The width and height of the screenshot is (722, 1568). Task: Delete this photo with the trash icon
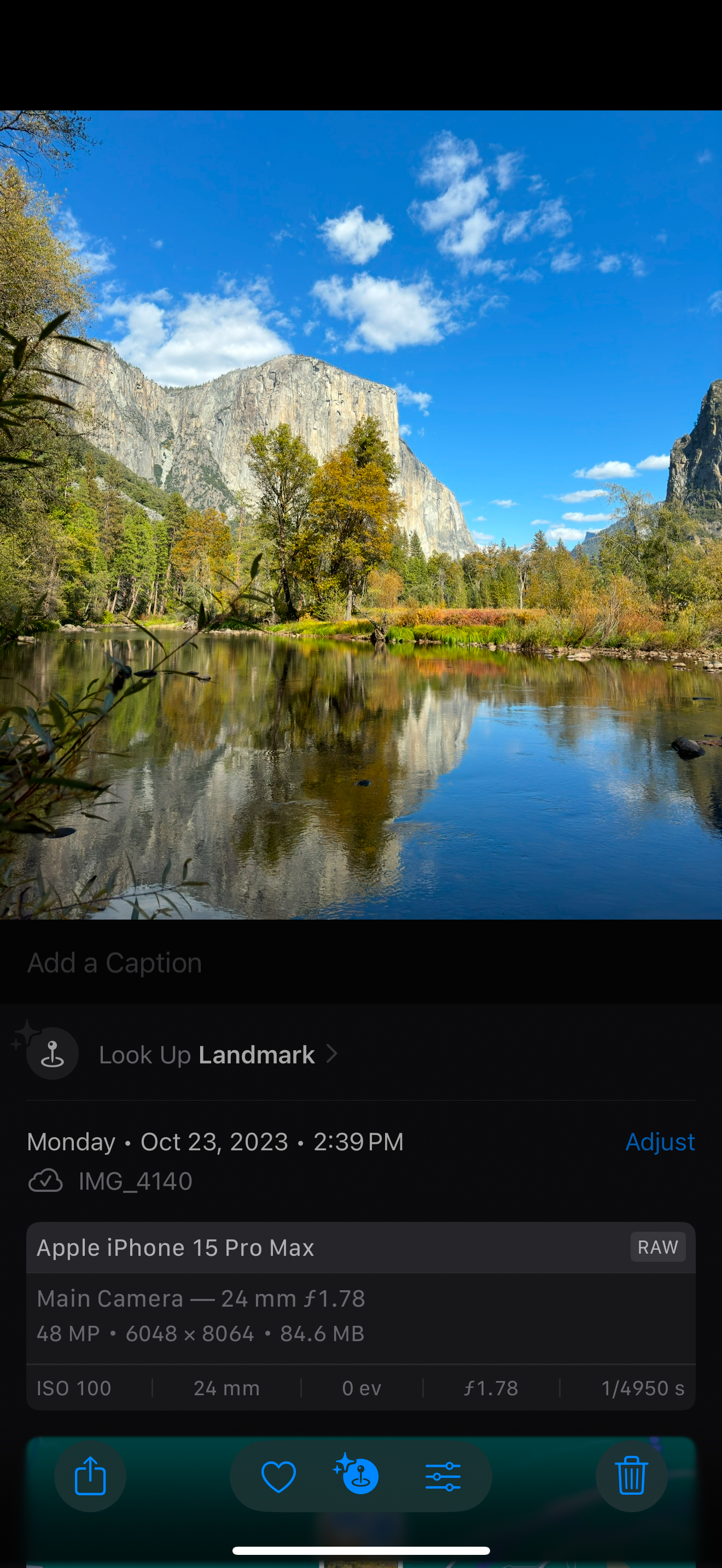point(631,1476)
